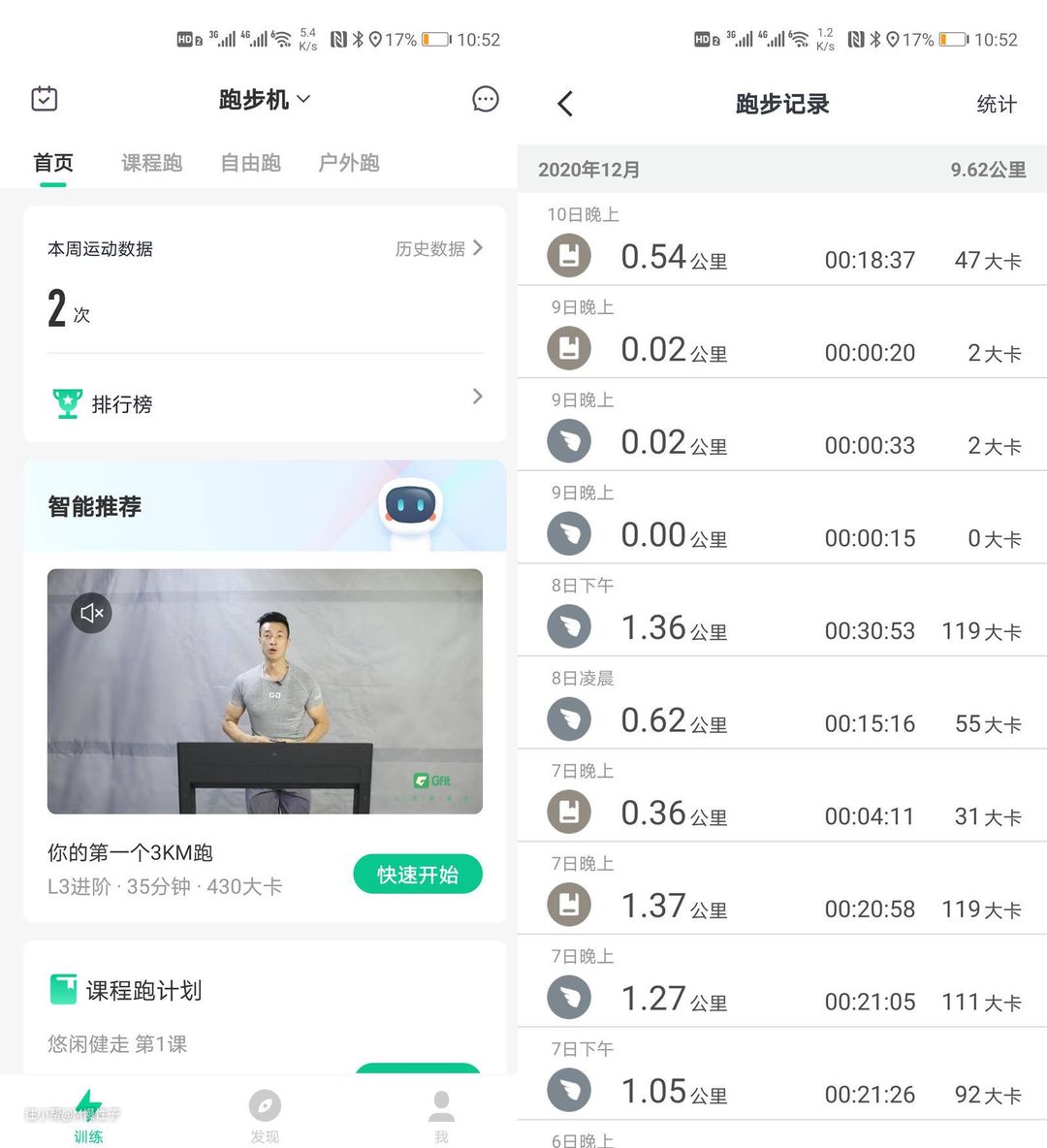Open the 排行榜 leaderboard row
The height and width of the screenshot is (1148, 1047).
pyautogui.click(x=265, y=402)
